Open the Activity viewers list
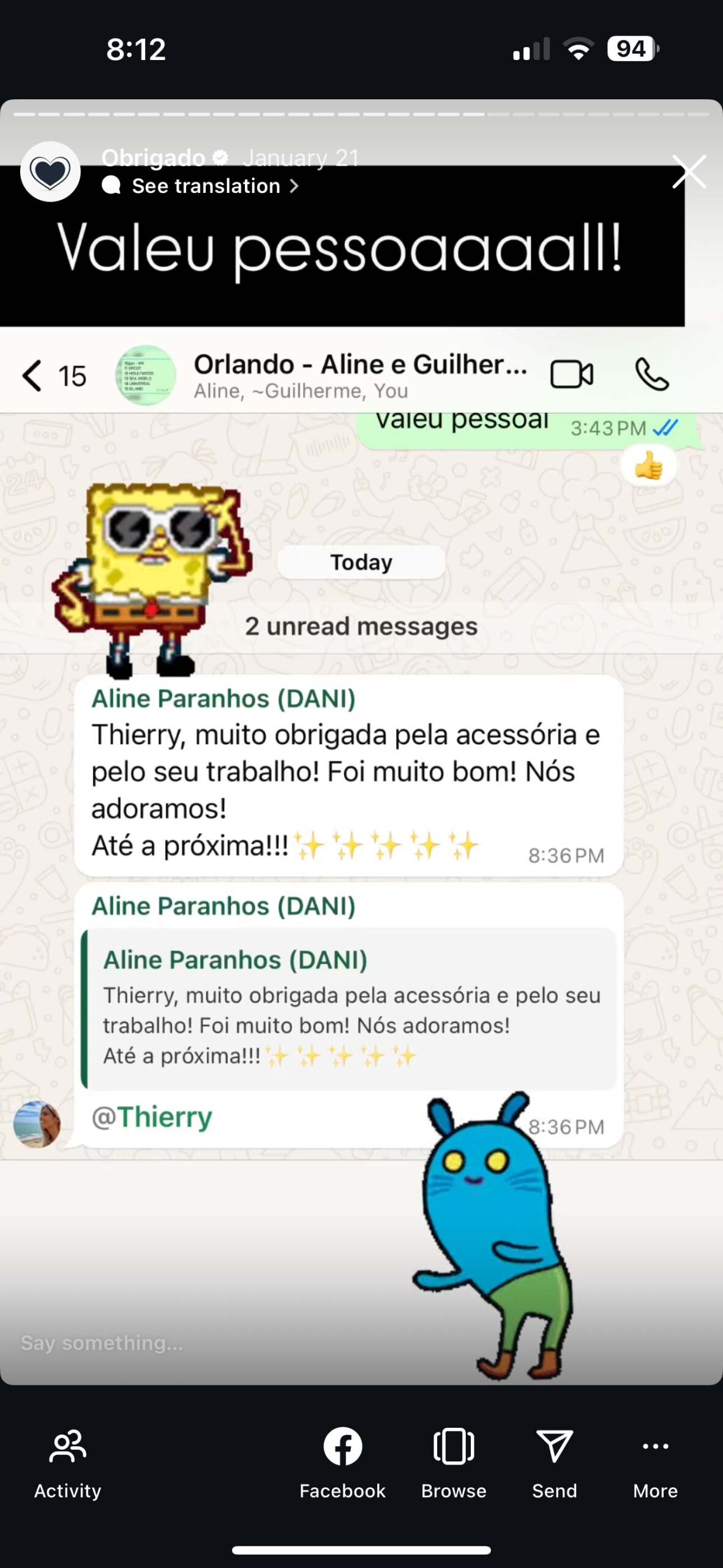 (x=67, y=1464)
